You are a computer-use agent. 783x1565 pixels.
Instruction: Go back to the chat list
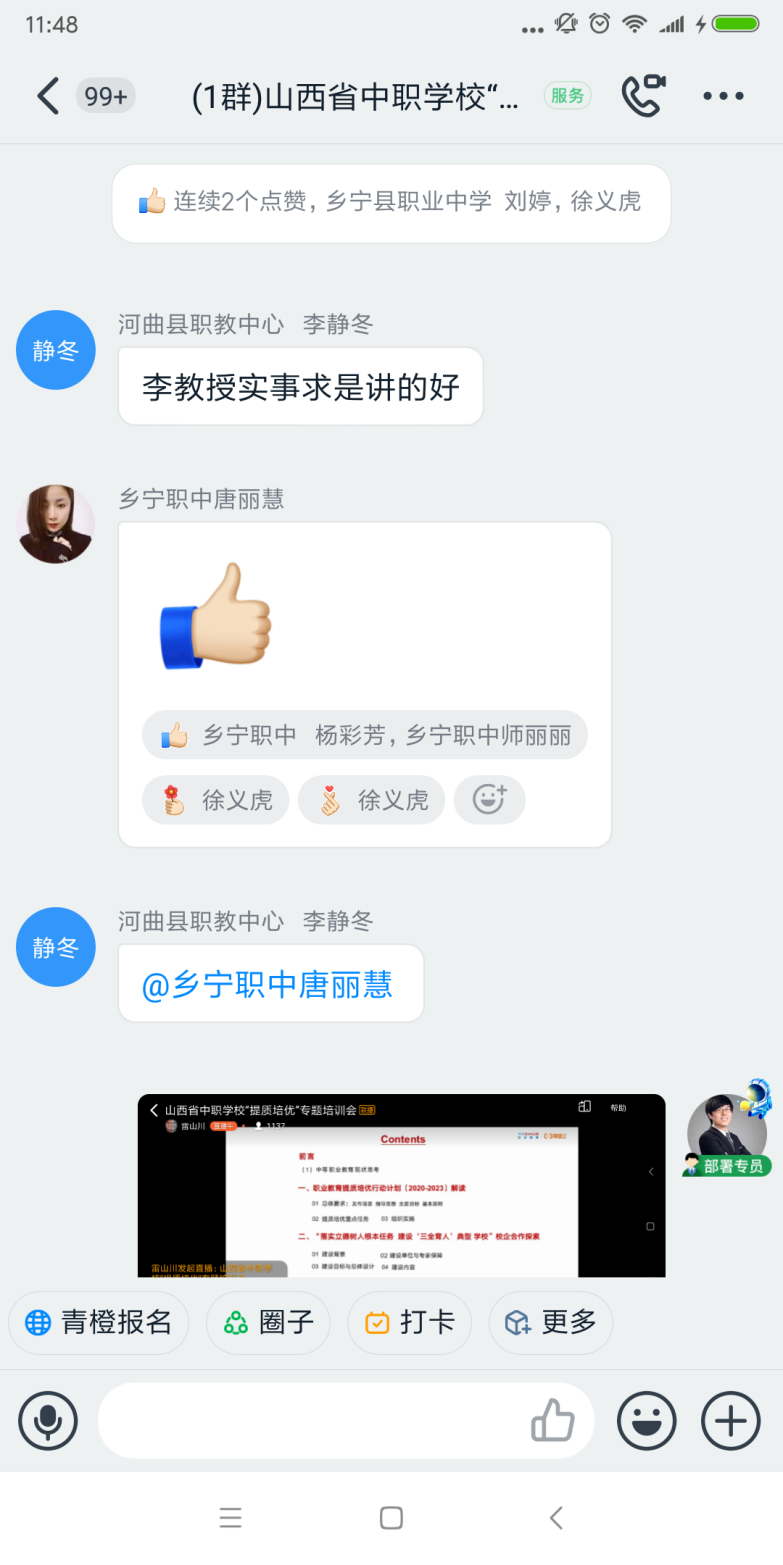tap(47, 96)
